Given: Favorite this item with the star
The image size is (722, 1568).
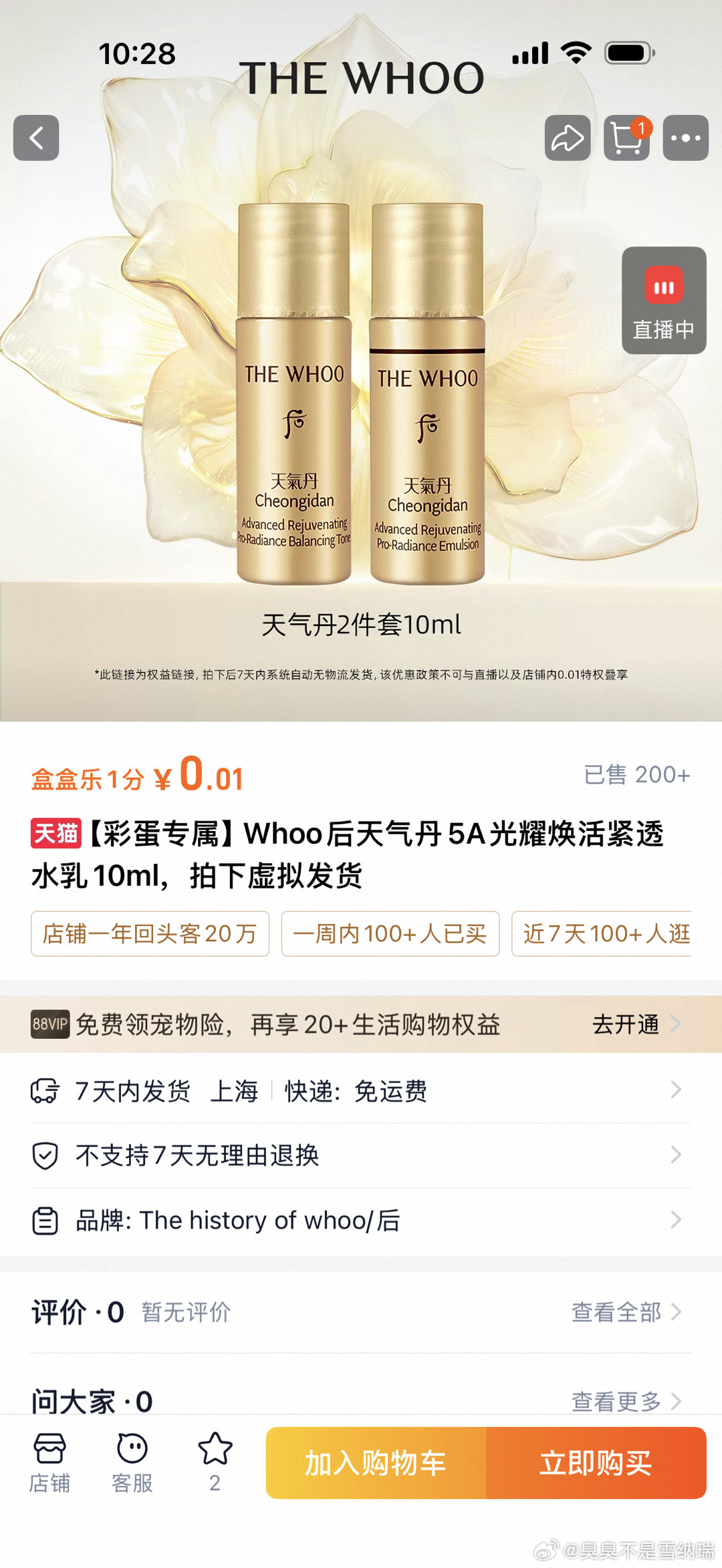Looking at the screenshot, I should [x=215, y=1462].
